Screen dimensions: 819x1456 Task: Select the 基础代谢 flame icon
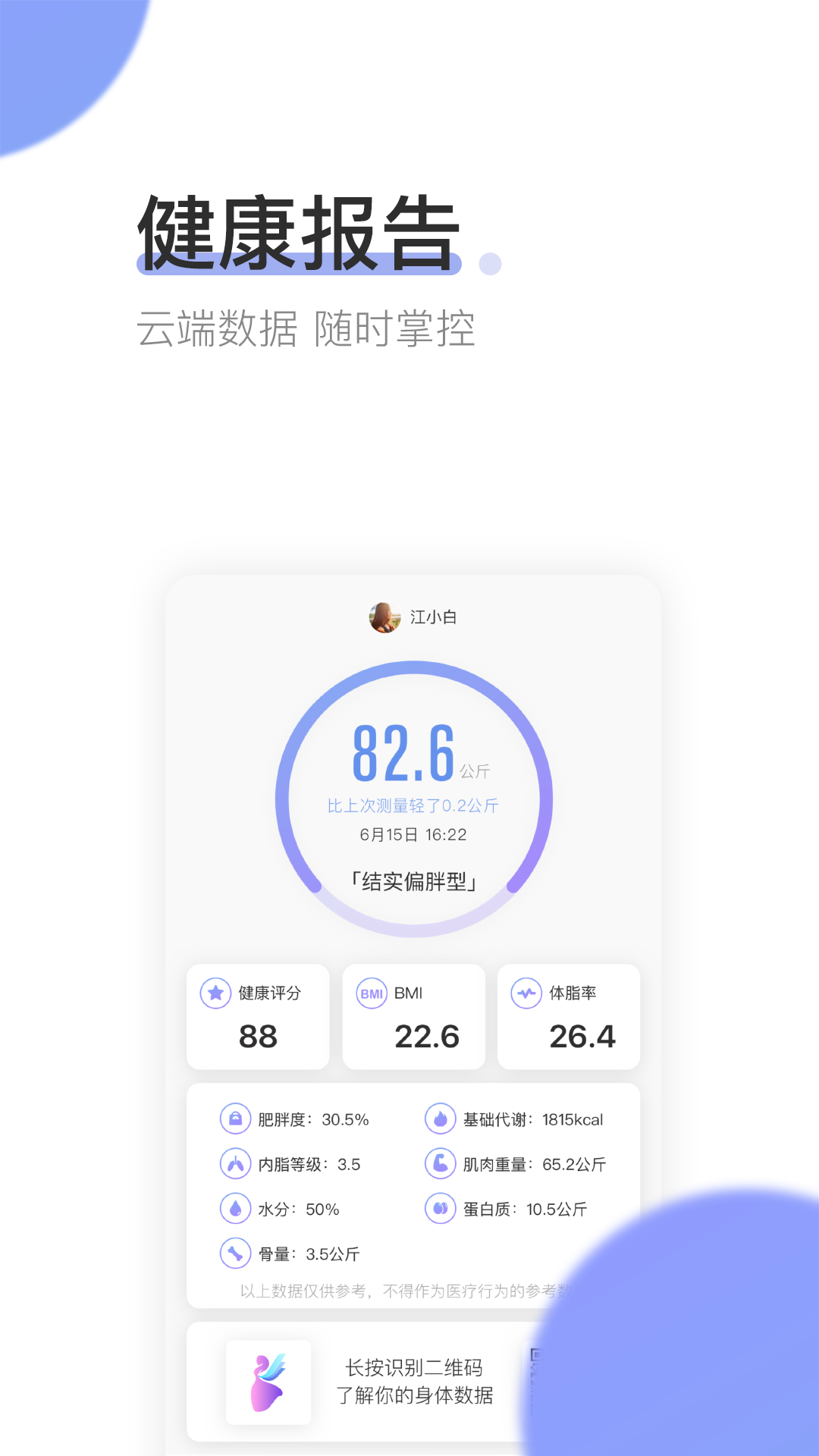(441, 1119)
